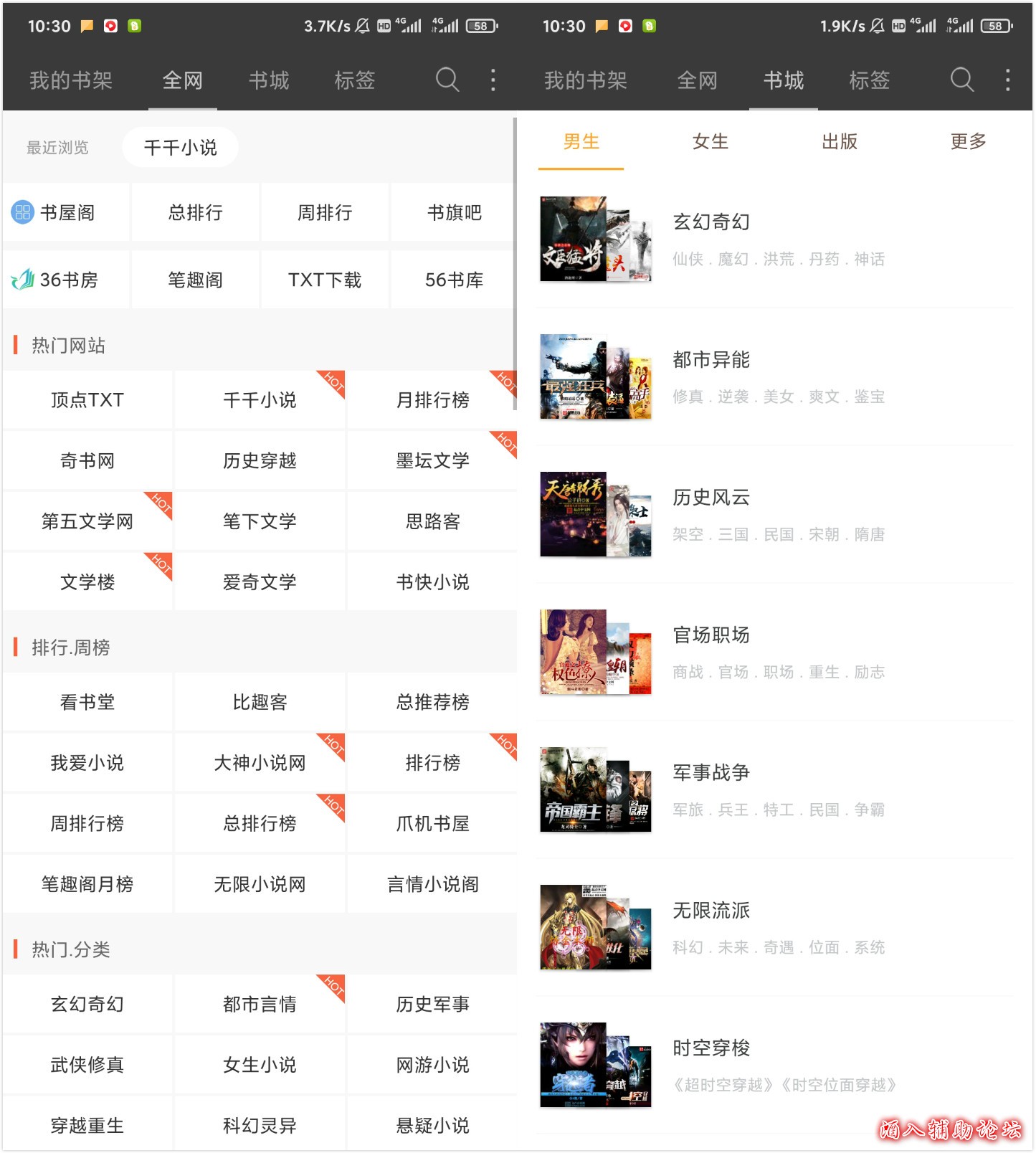This screenshot has width=1036, height=1153.
Task: Open the 历史风云 book category
Action: click(774, 515)
